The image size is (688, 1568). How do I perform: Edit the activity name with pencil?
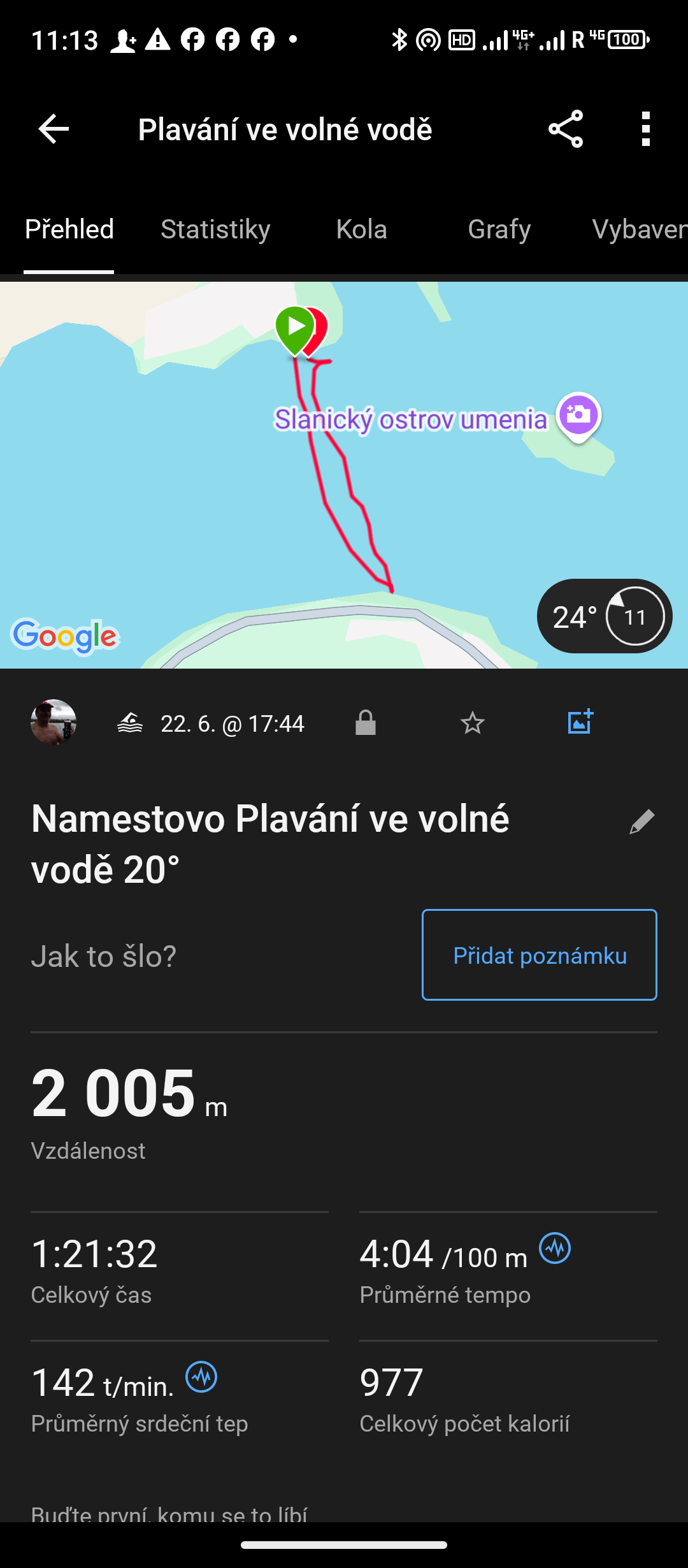(641, 822)
